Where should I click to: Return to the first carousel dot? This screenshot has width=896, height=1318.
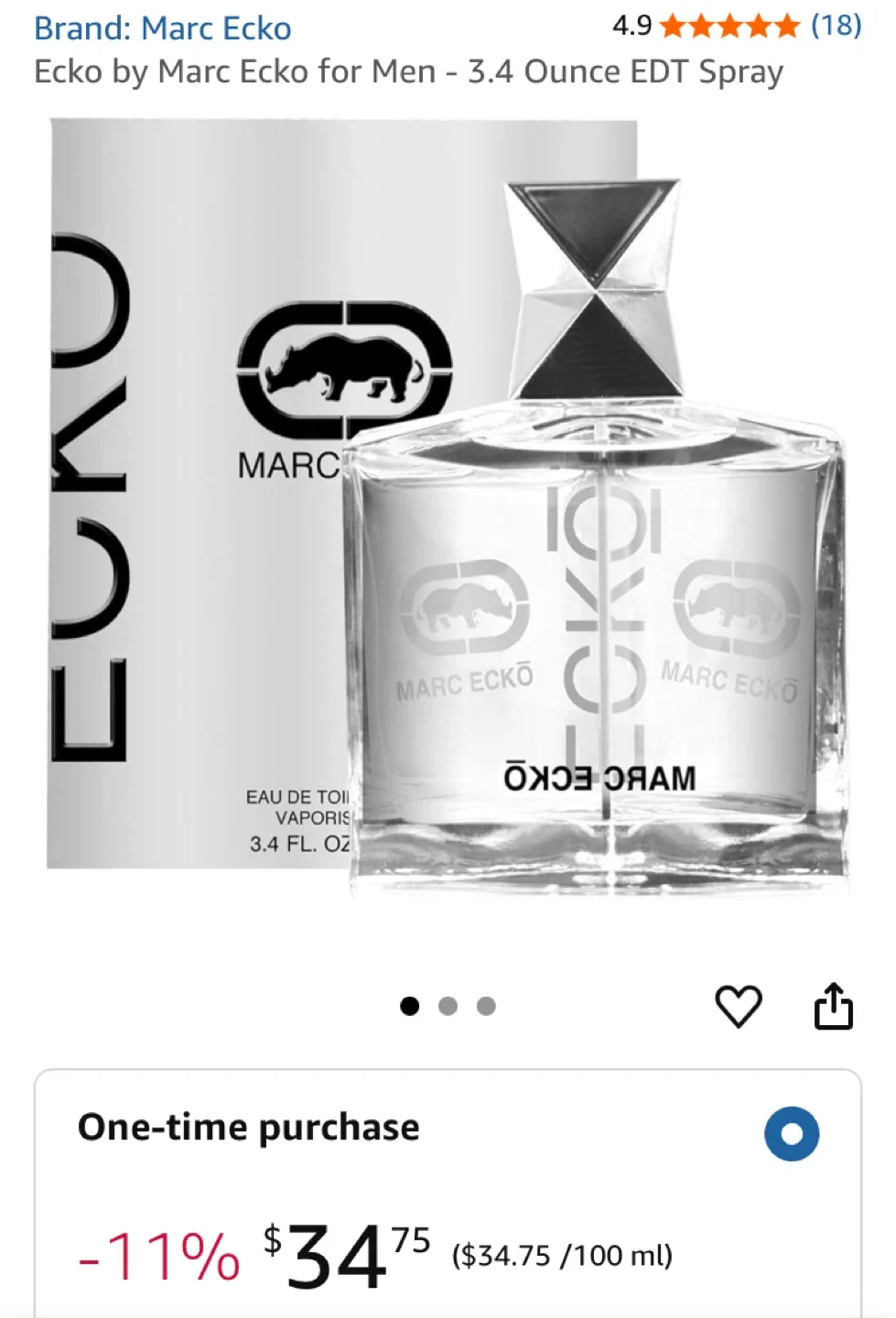point(410,1006)
